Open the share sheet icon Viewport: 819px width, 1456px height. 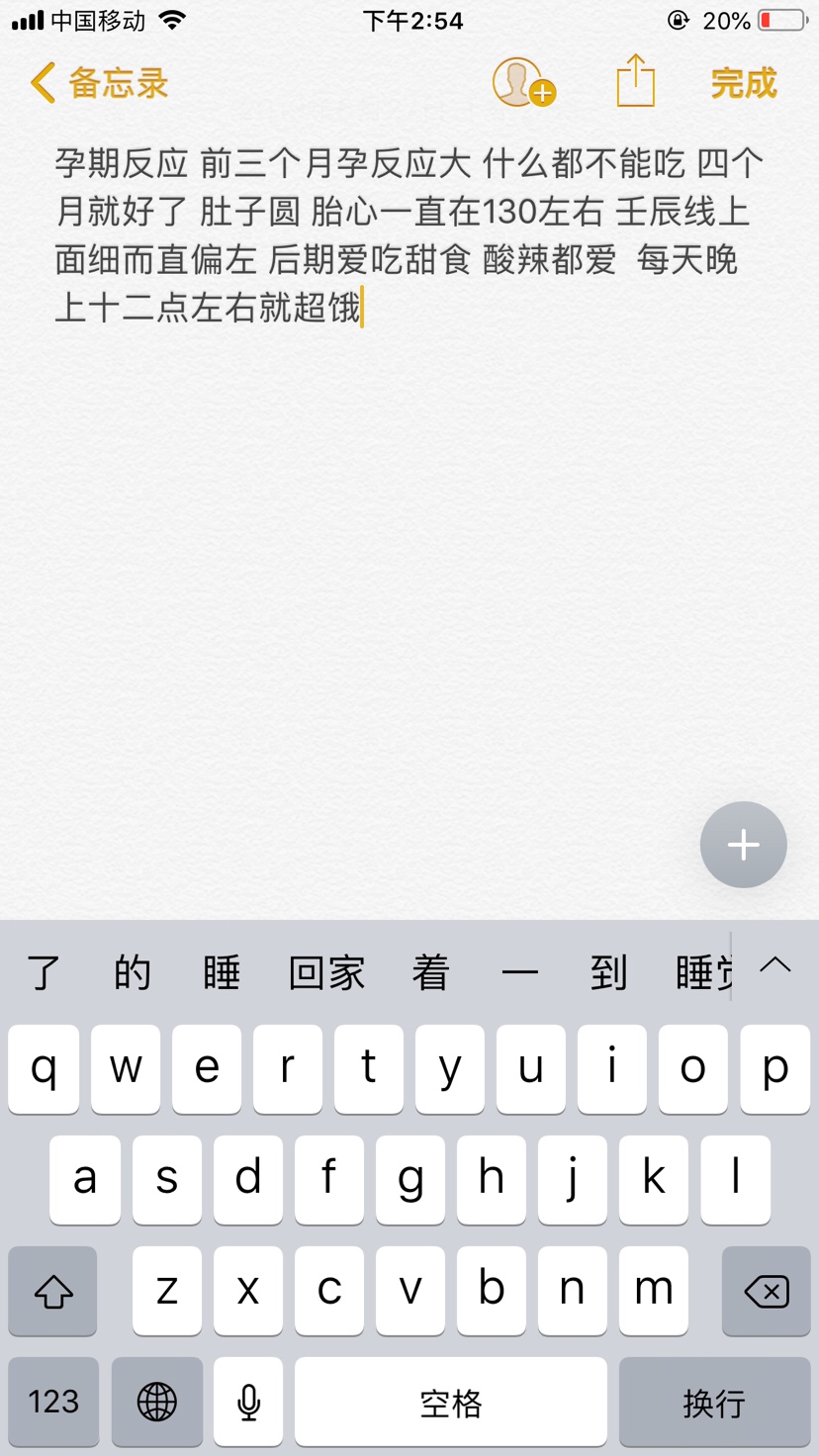click(636, 81)
